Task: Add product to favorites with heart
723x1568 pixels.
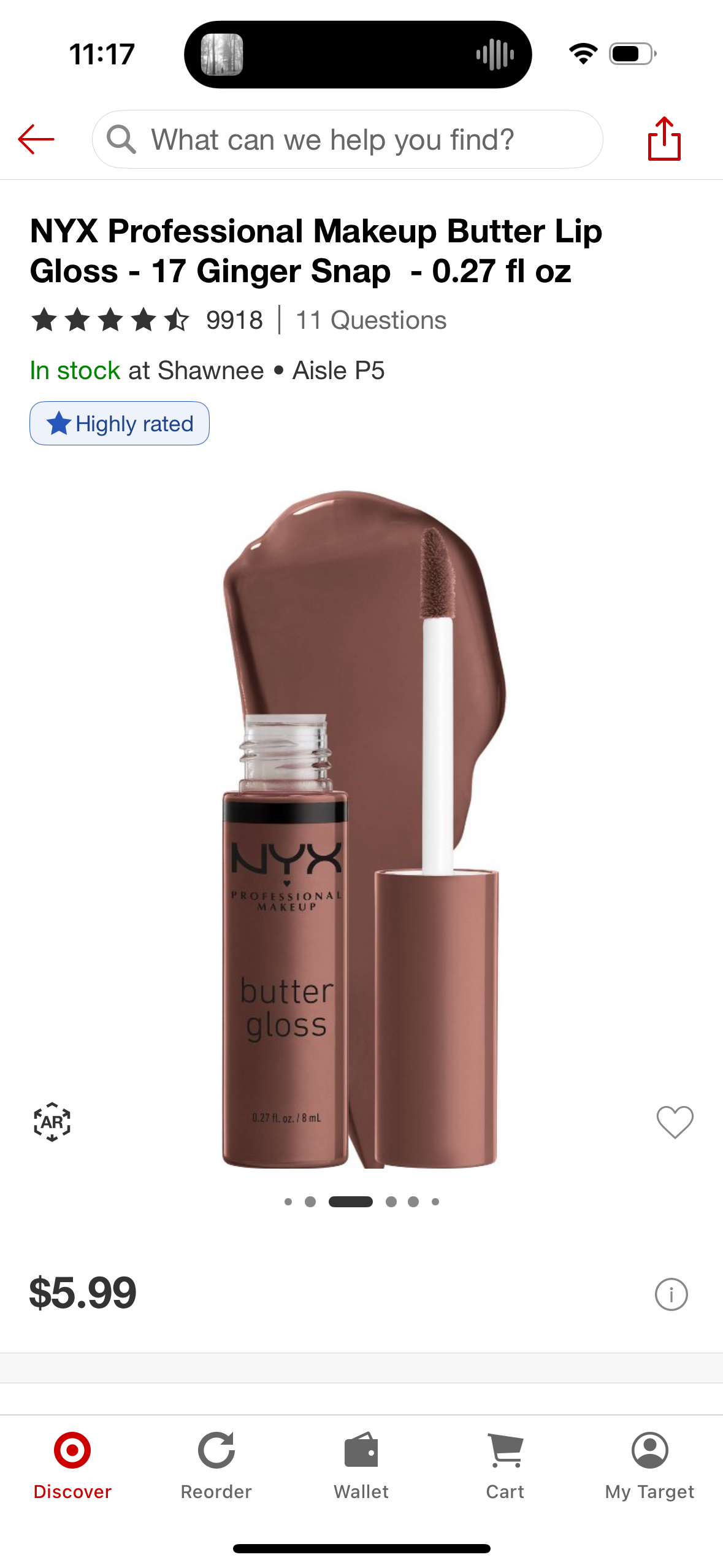Action: point(675,1122)
